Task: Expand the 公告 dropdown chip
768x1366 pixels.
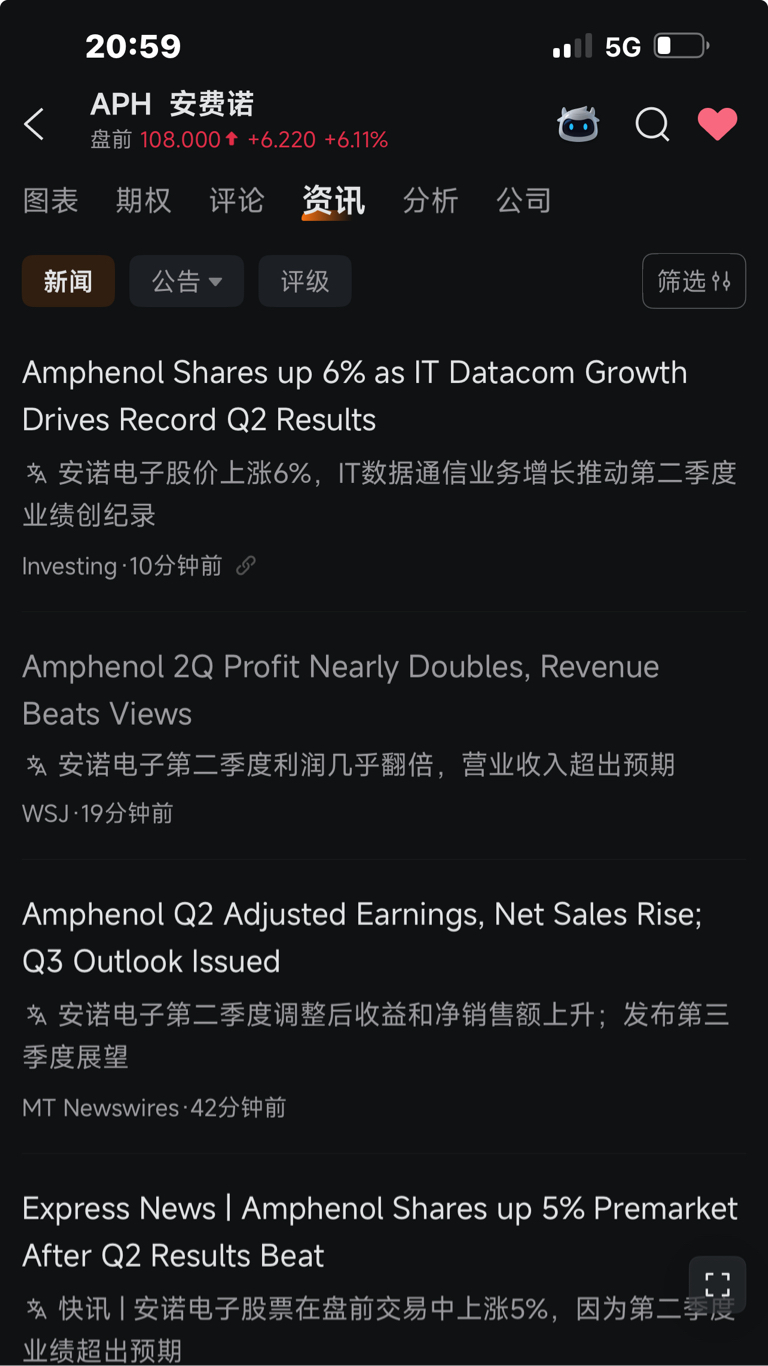Action: click(x=187, y=281)
